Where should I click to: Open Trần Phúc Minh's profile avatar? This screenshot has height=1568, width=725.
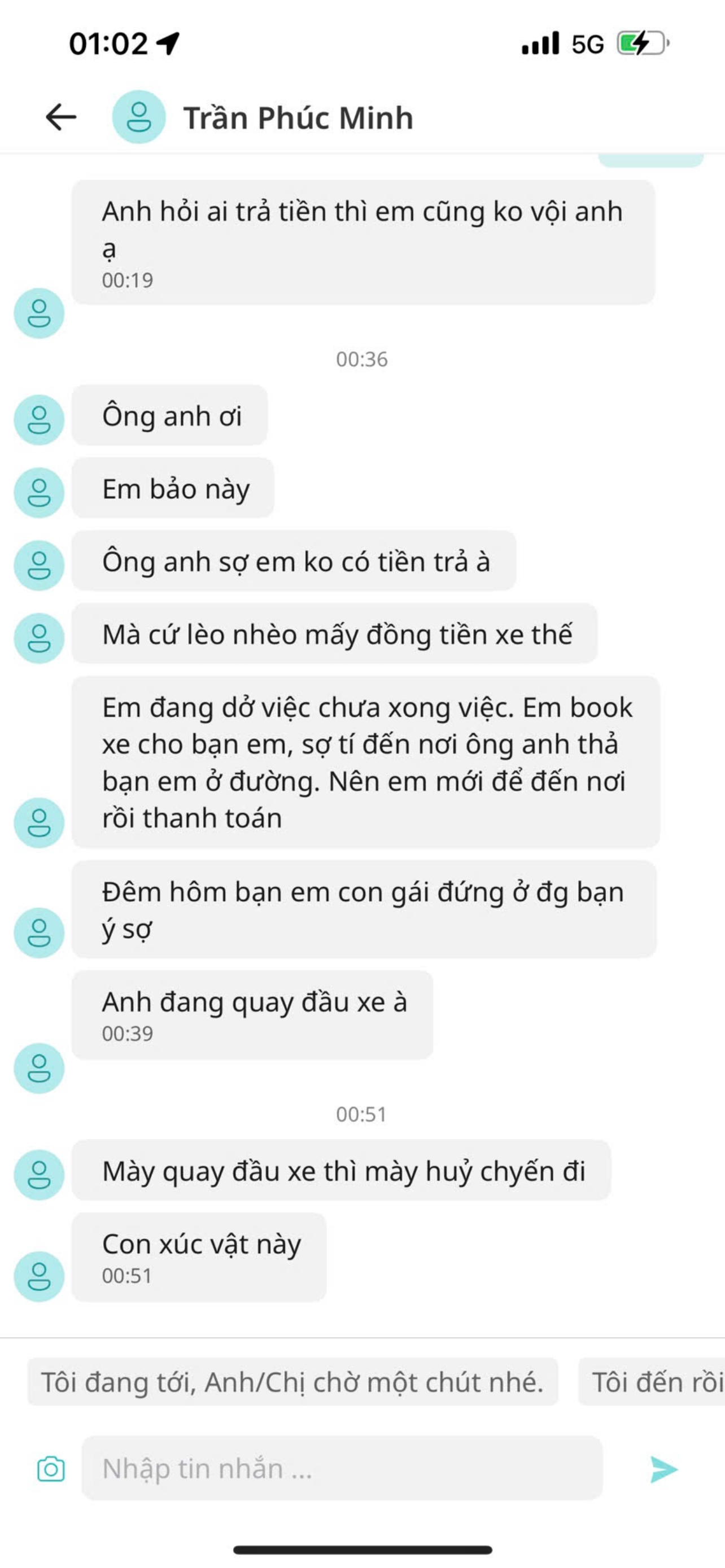point(139,117)
